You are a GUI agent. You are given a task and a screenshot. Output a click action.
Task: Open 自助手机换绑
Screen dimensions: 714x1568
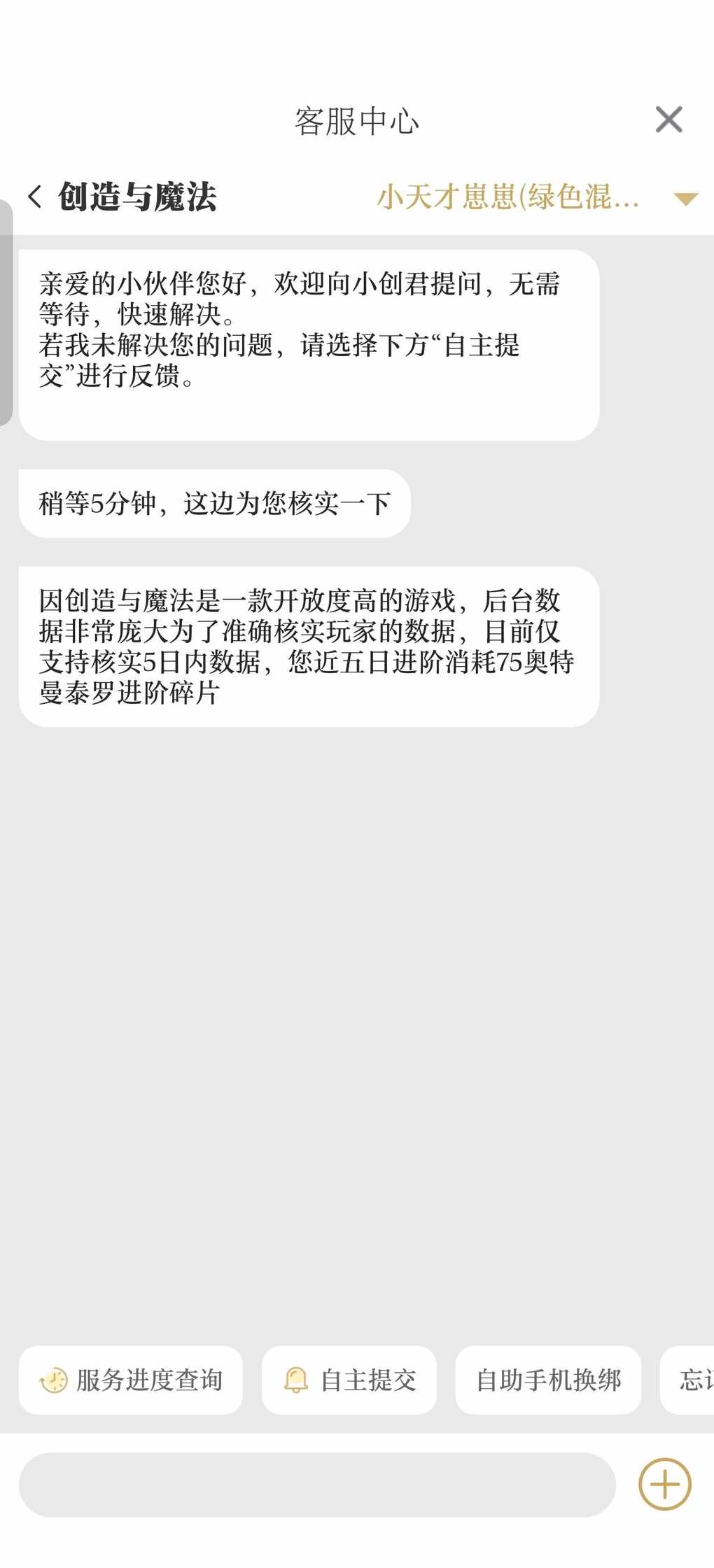point(548,1380)
